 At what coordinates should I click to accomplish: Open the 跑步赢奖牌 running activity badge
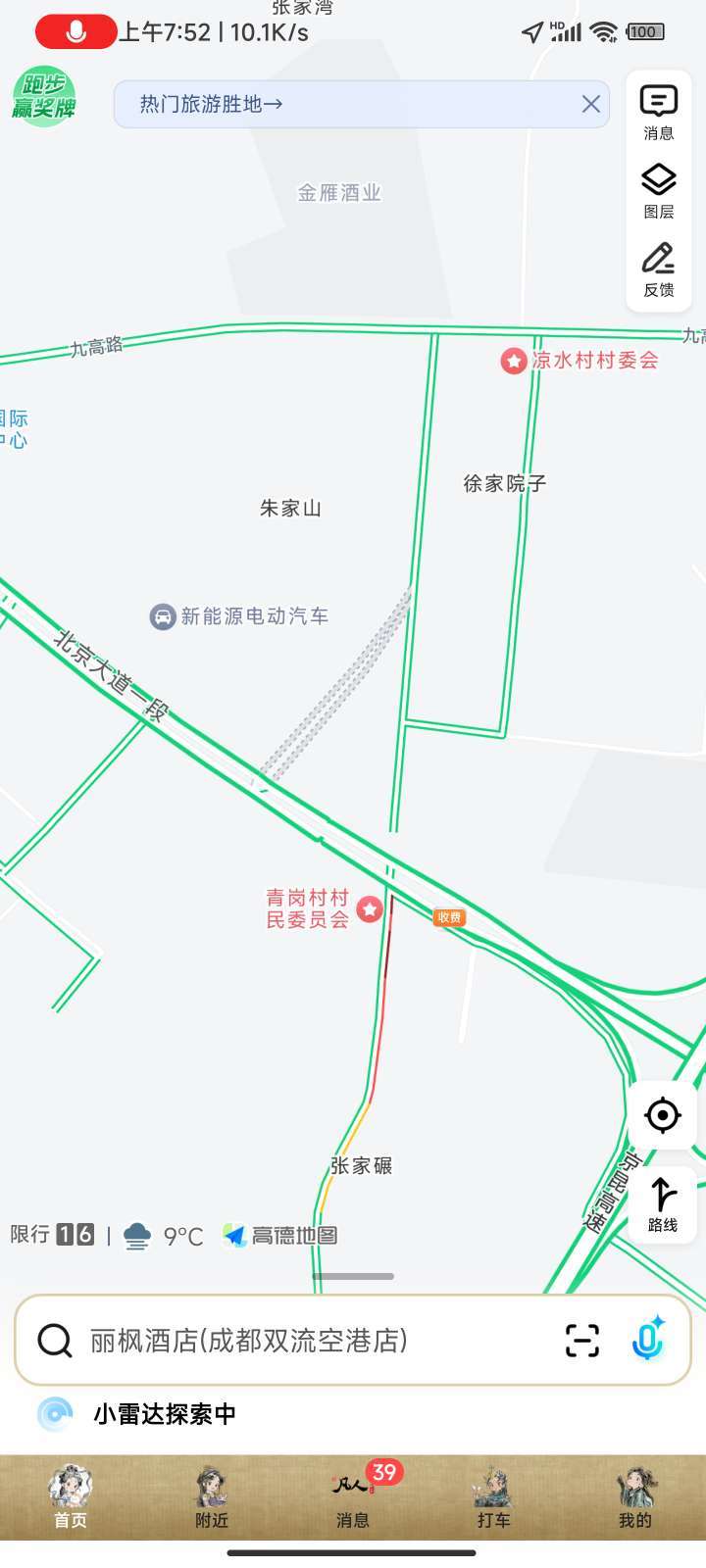(44, 97)
